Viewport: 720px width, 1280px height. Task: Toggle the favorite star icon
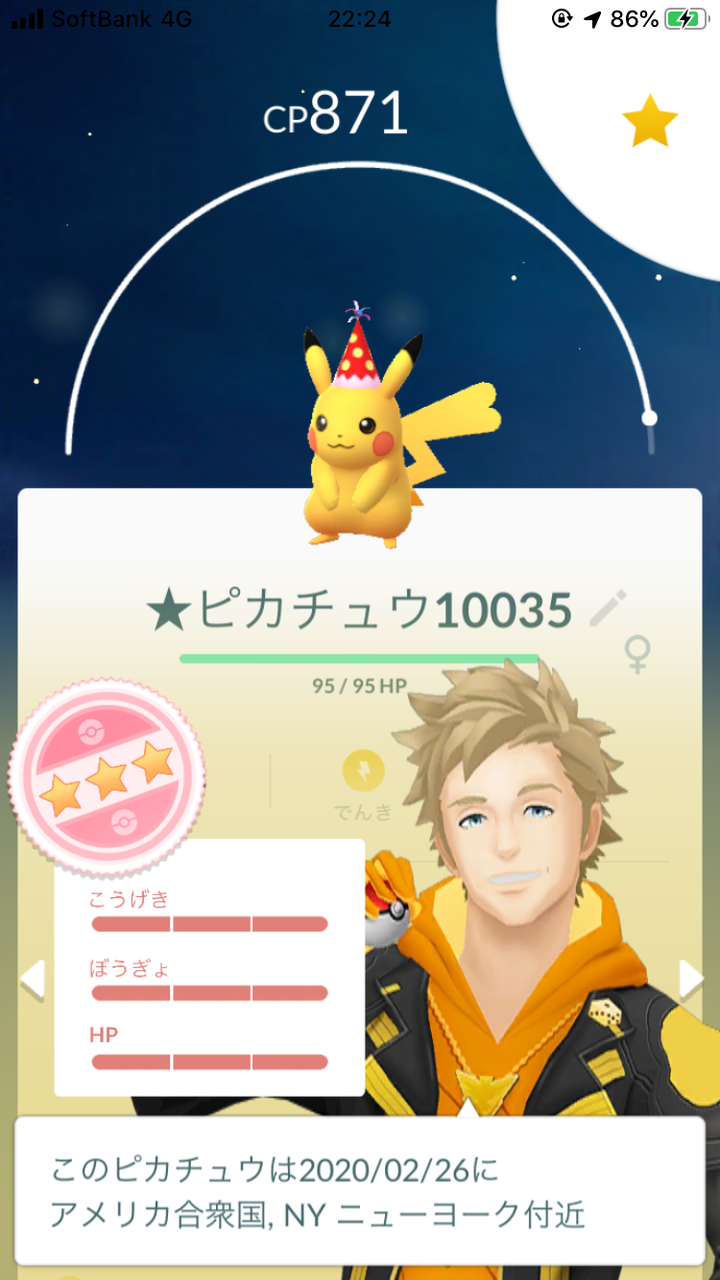[650, 122]
